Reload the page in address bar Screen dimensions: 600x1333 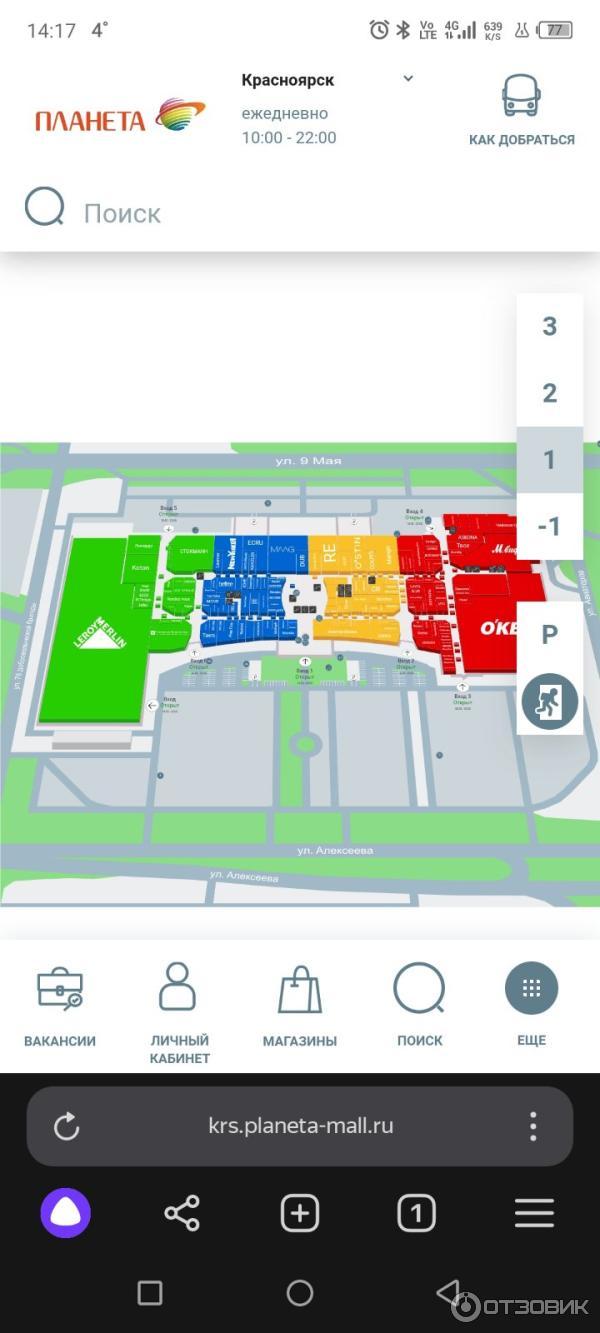[x=66, y=1127]
